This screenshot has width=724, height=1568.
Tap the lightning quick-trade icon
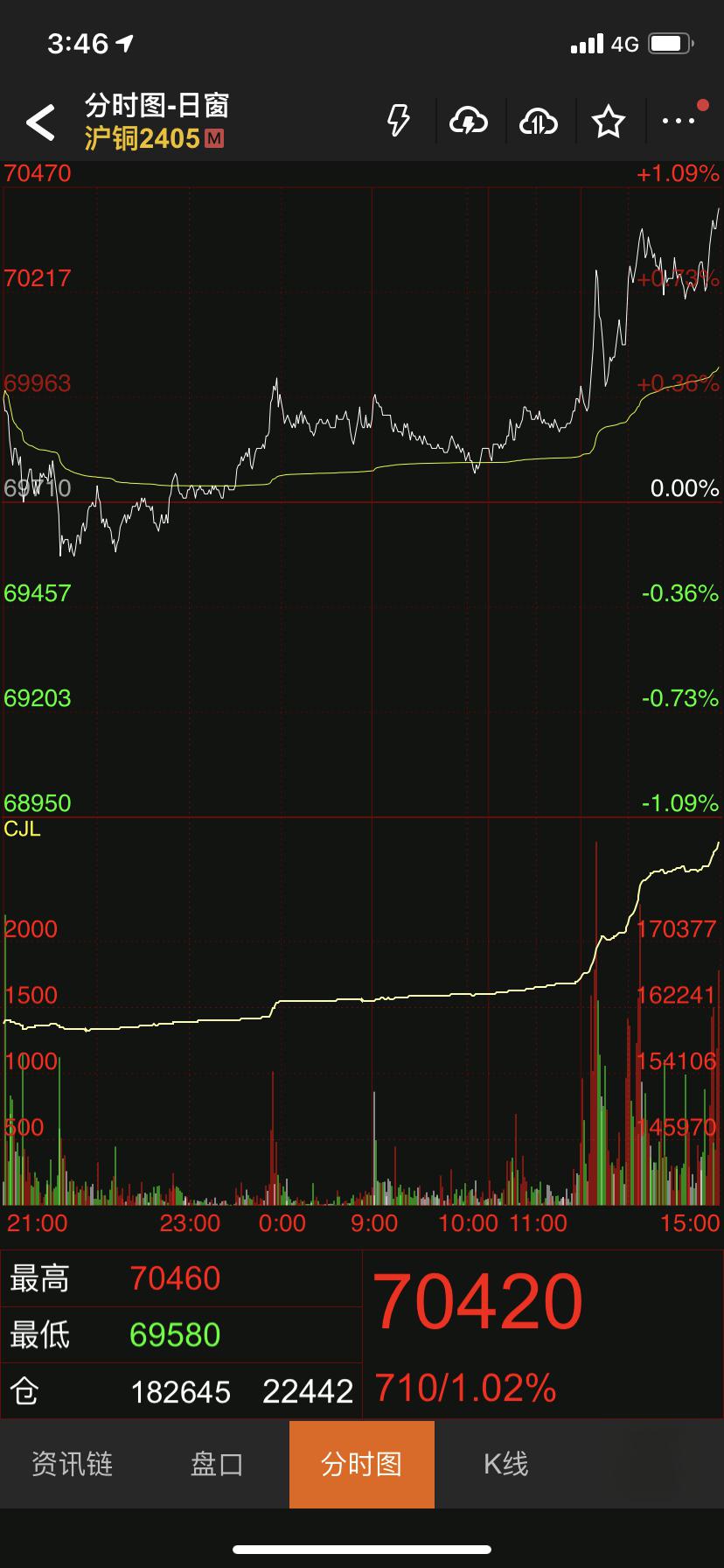pyautogui.click(x=399, y=122)
